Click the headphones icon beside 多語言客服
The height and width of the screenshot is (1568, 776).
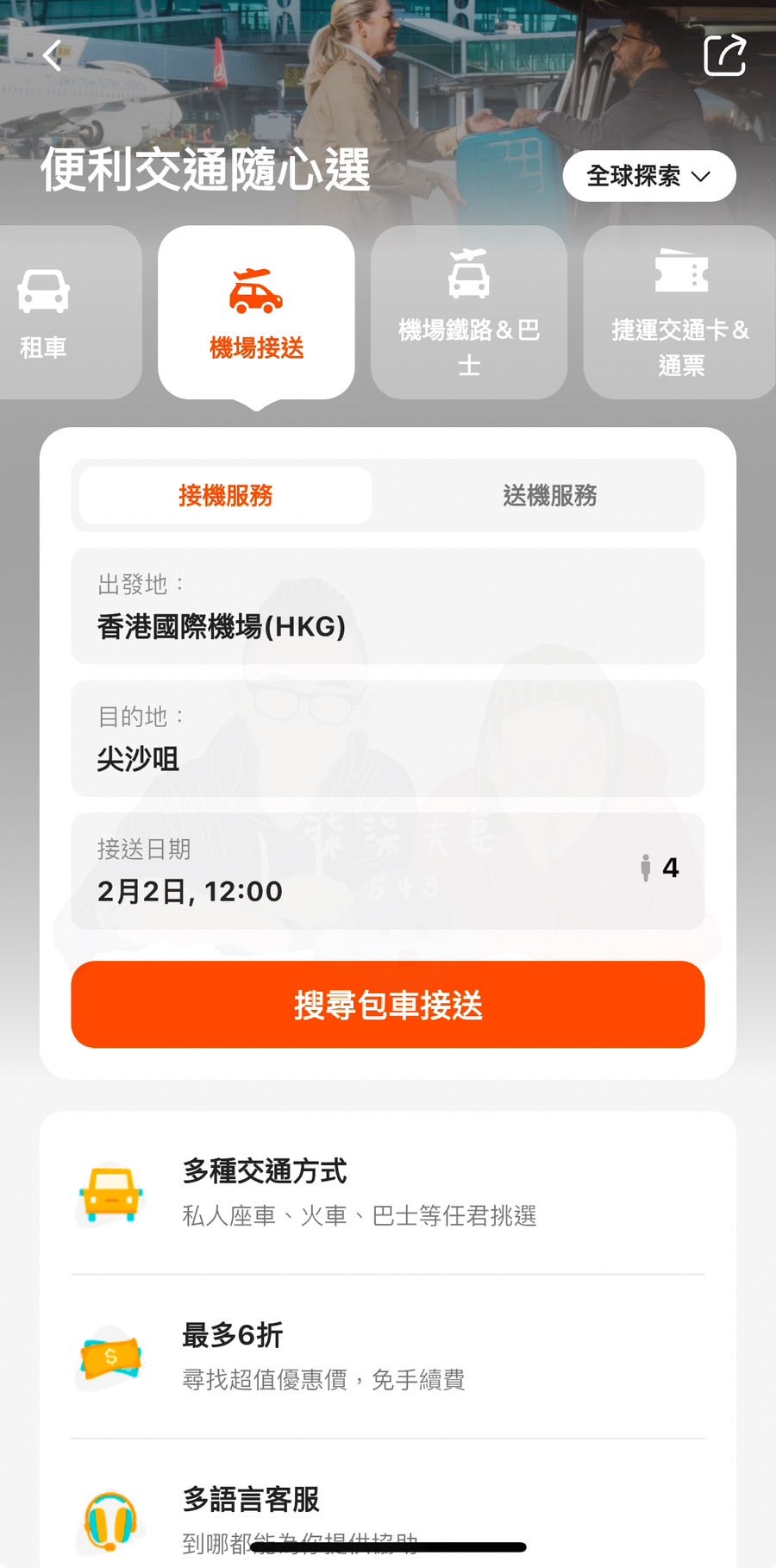(x=110, y=1521)
